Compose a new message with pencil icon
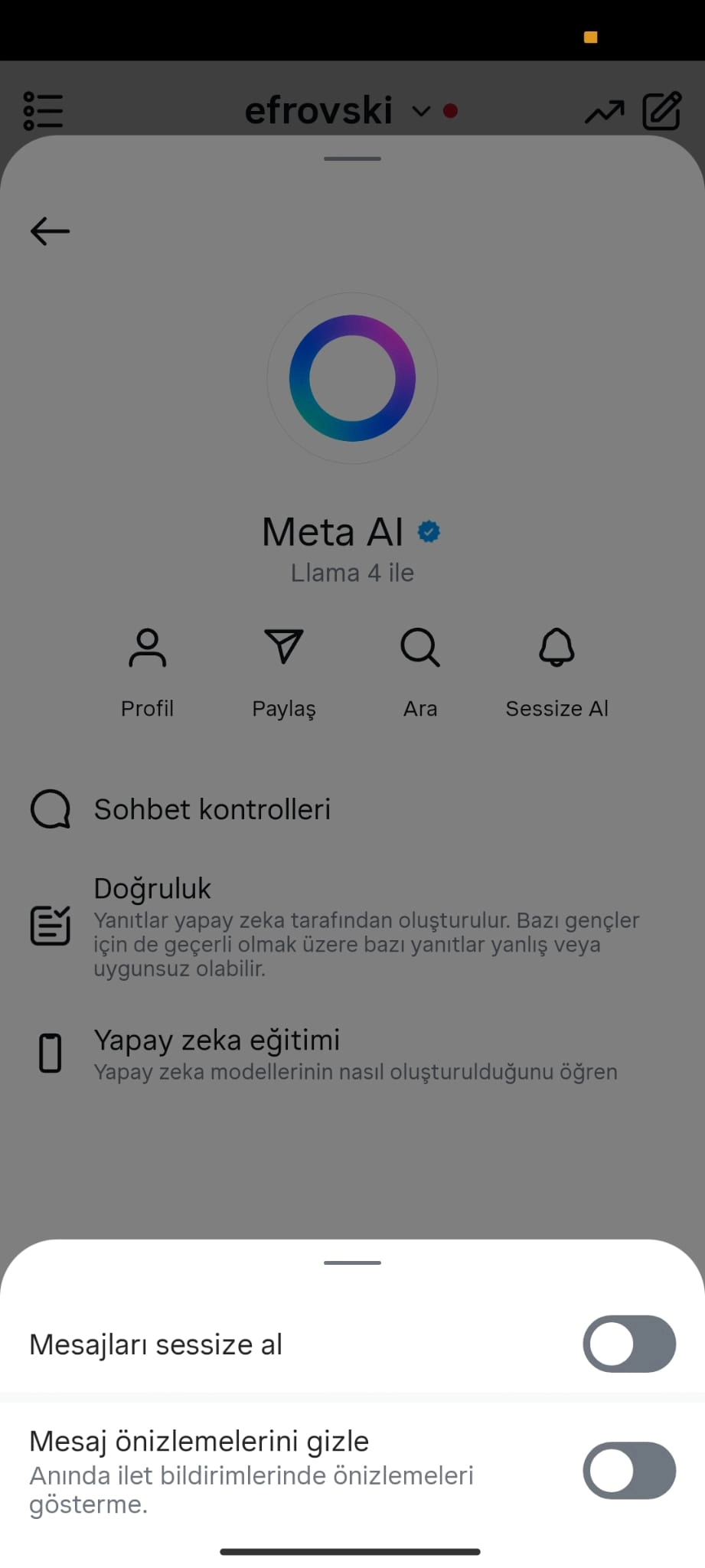 point(661,112)
